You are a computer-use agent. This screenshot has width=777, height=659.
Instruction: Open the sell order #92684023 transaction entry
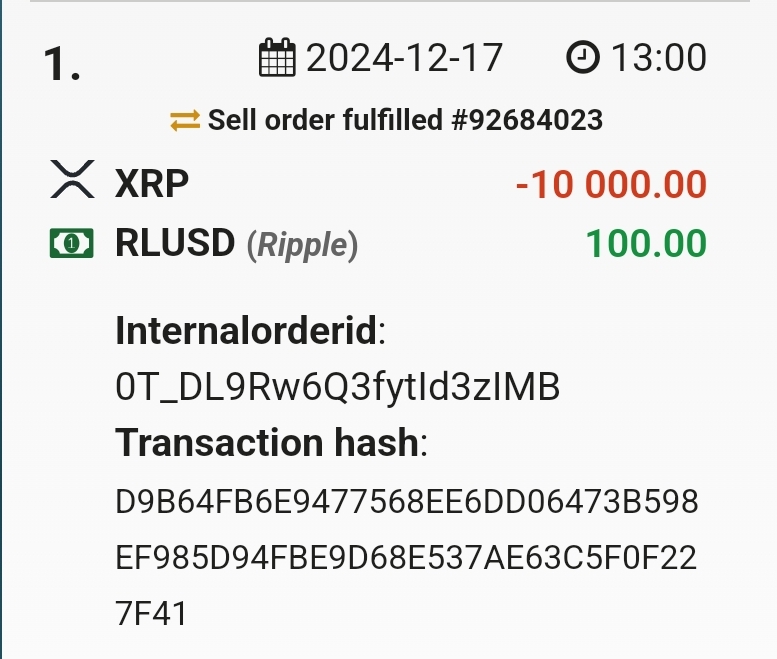point(404,121)
